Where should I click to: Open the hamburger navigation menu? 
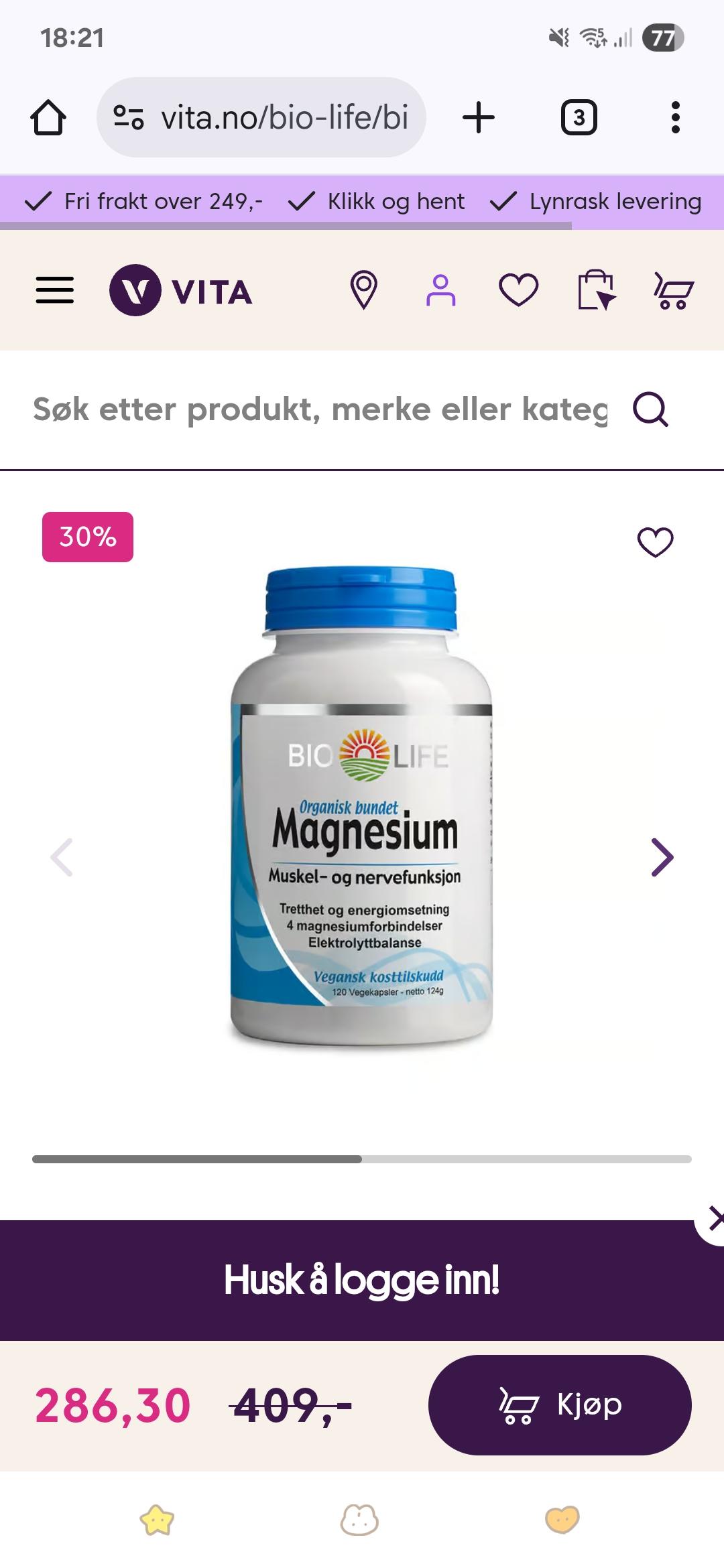55,290
